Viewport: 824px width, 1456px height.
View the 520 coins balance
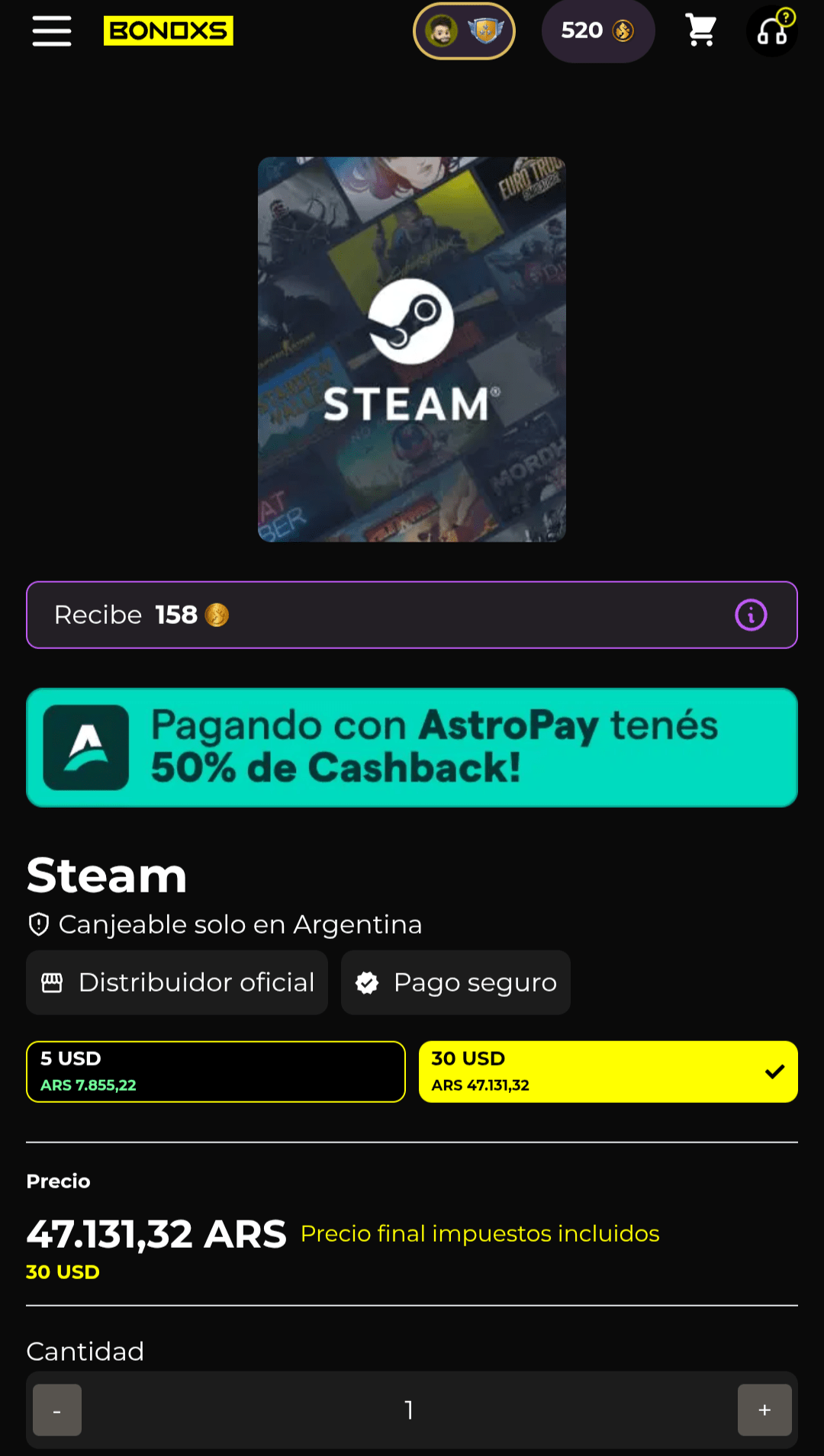point(597,31)
